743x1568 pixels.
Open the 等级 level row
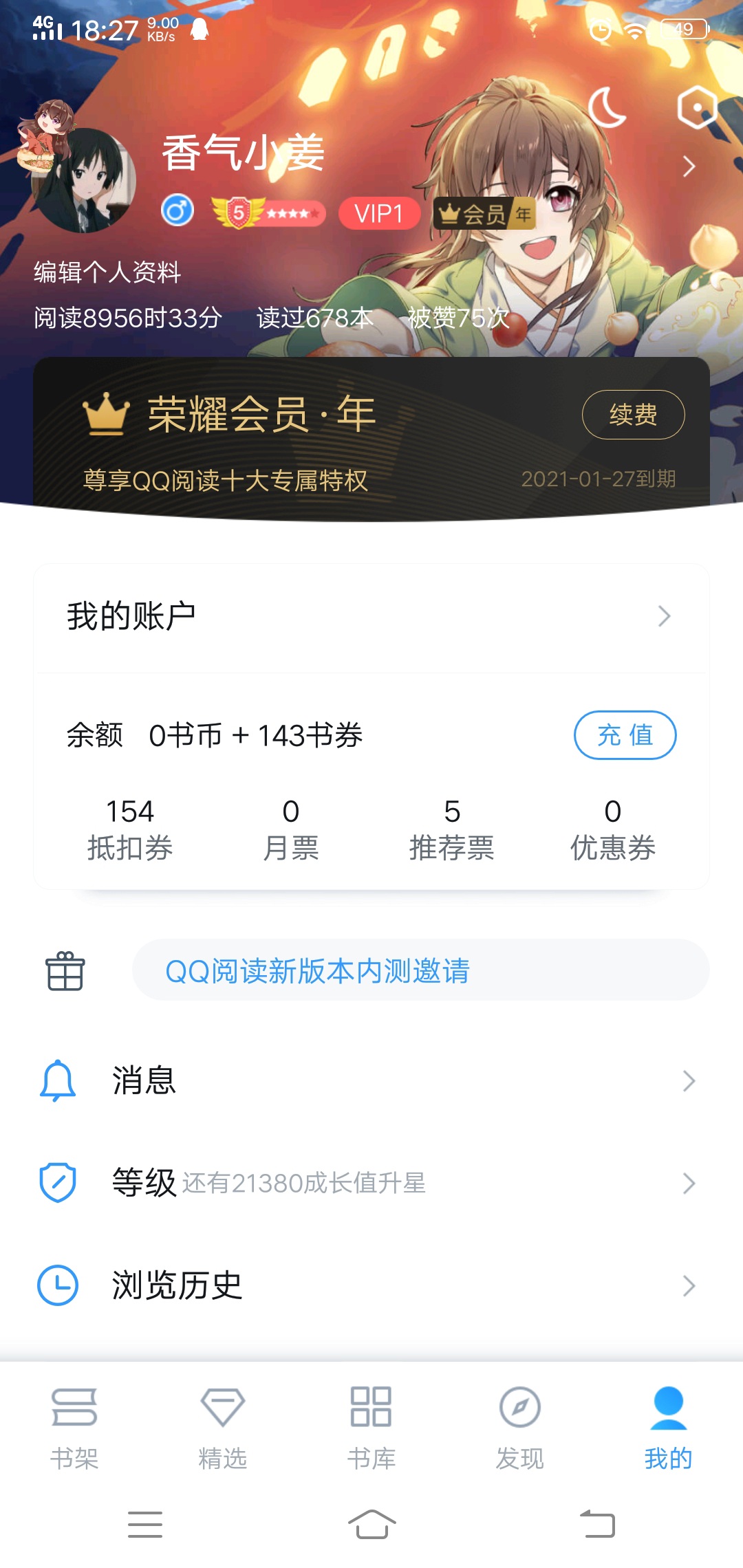371,1183
